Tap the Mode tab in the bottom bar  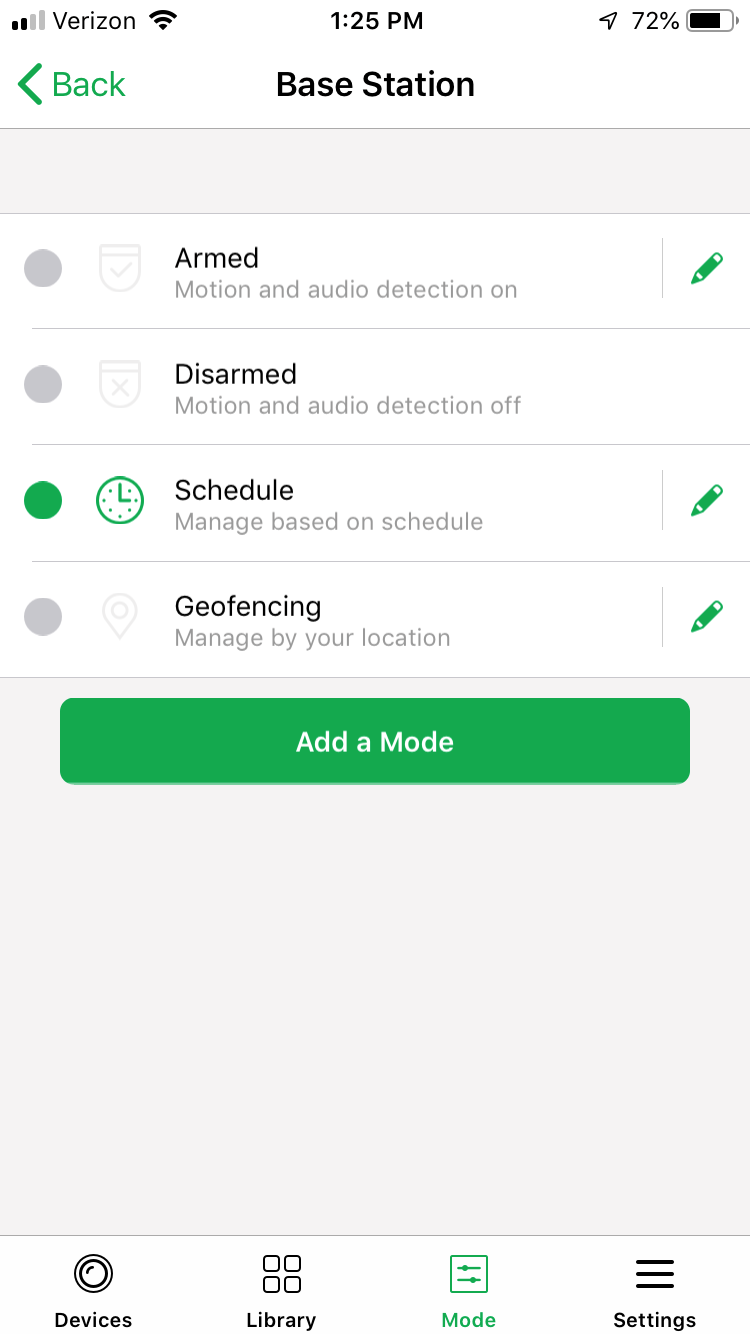coord(469,1291)
